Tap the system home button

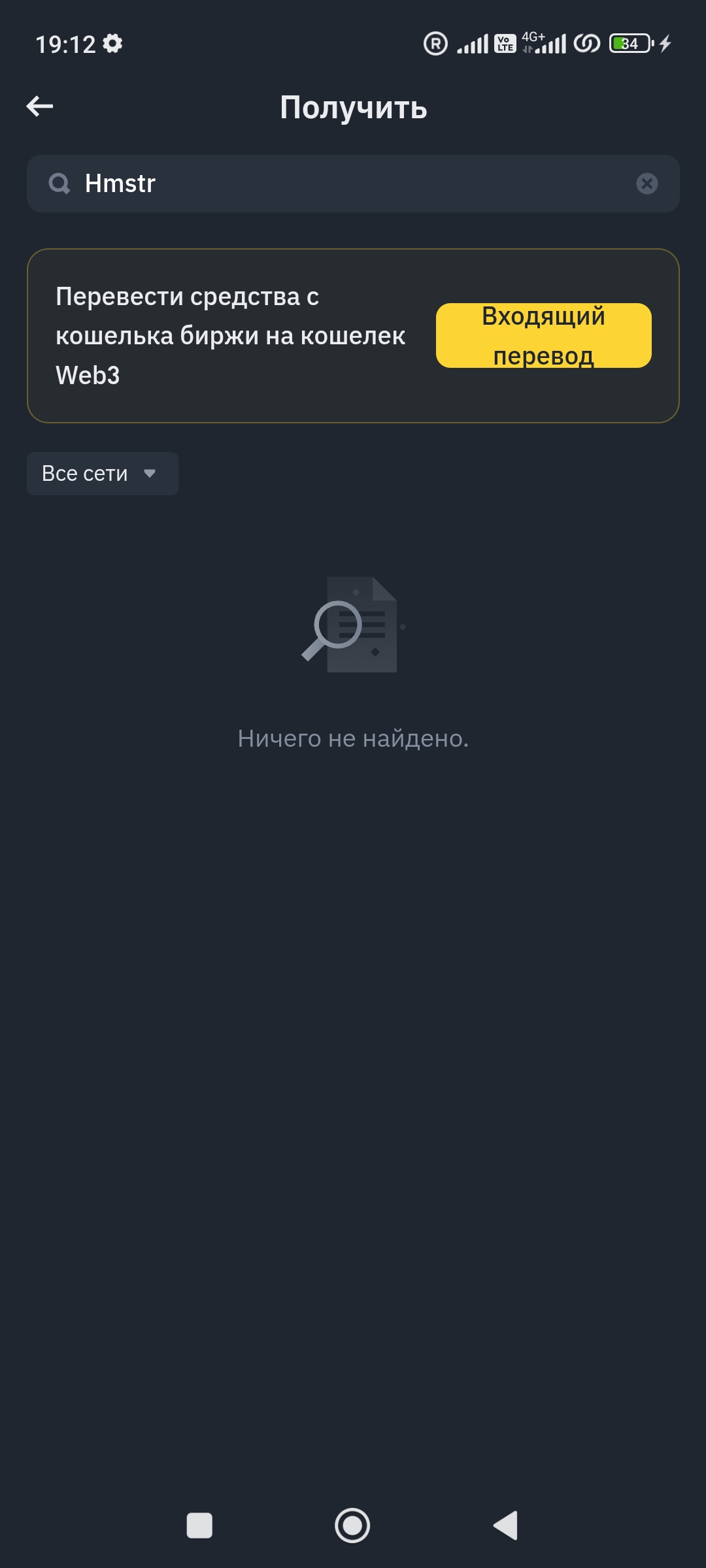click(x=352, y=1526)
